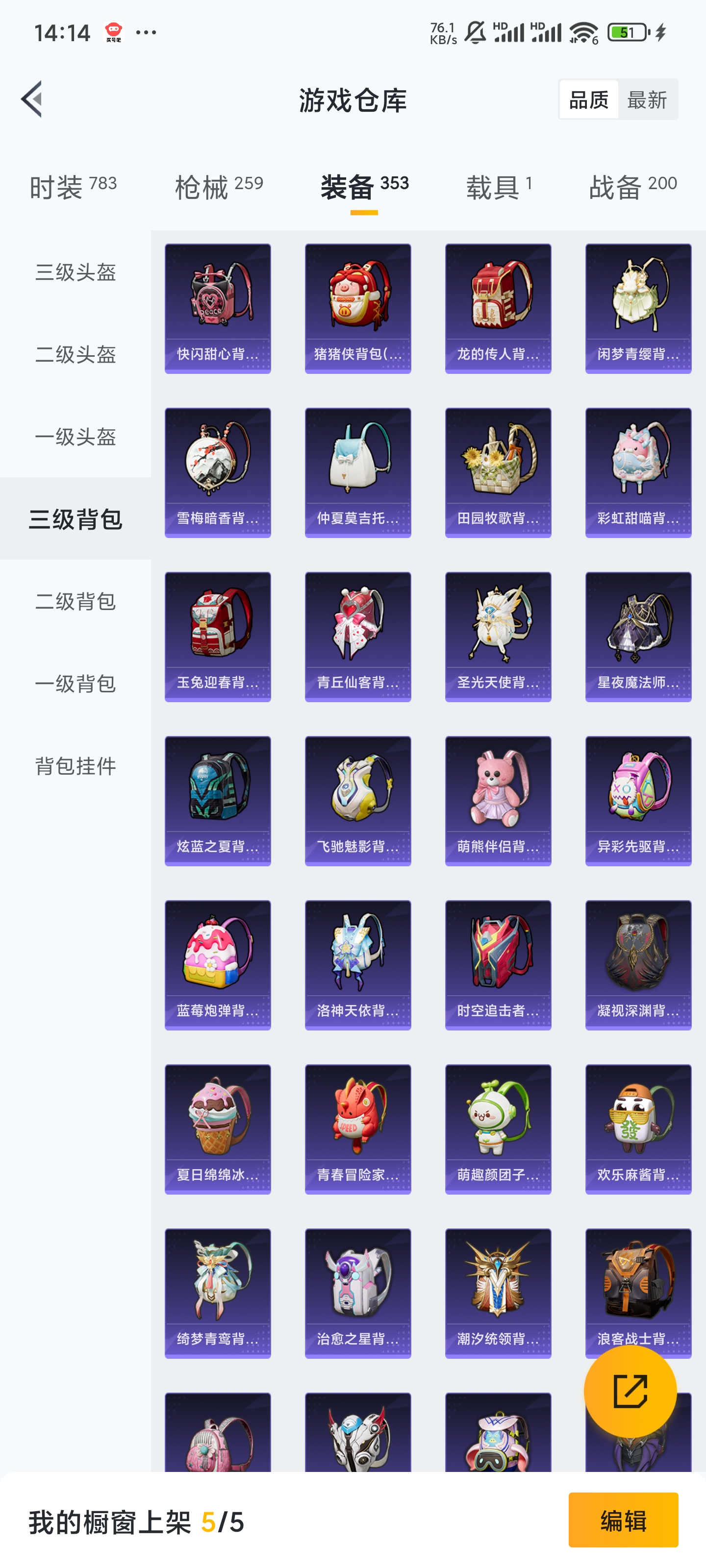View the 田园牧歌 backpack item
Image resolution: width=706 pixels, height=1568 pixels.
click(498, 472)
